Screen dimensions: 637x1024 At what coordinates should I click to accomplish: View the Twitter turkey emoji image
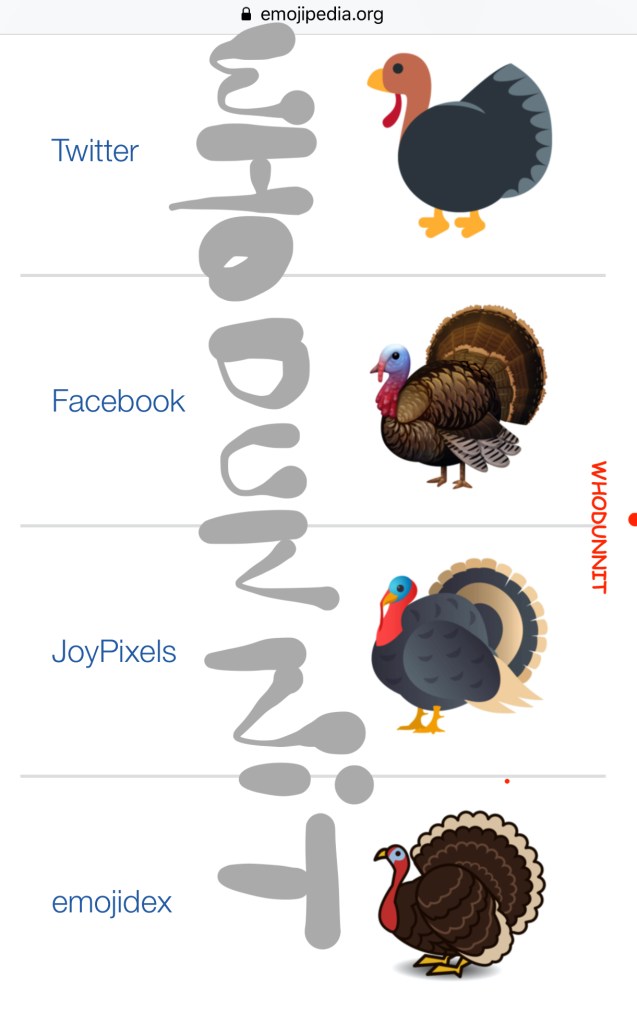coord(459,146)
